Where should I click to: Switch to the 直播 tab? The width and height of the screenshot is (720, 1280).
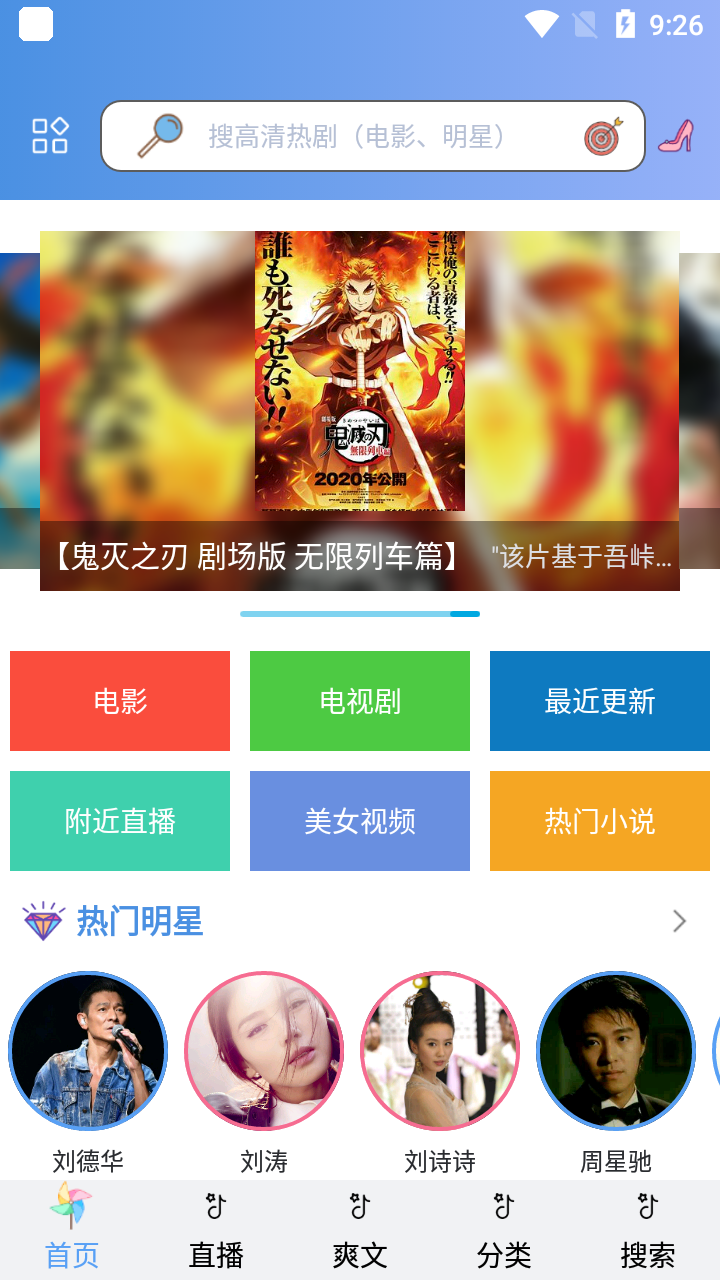tap(216, 1230)
